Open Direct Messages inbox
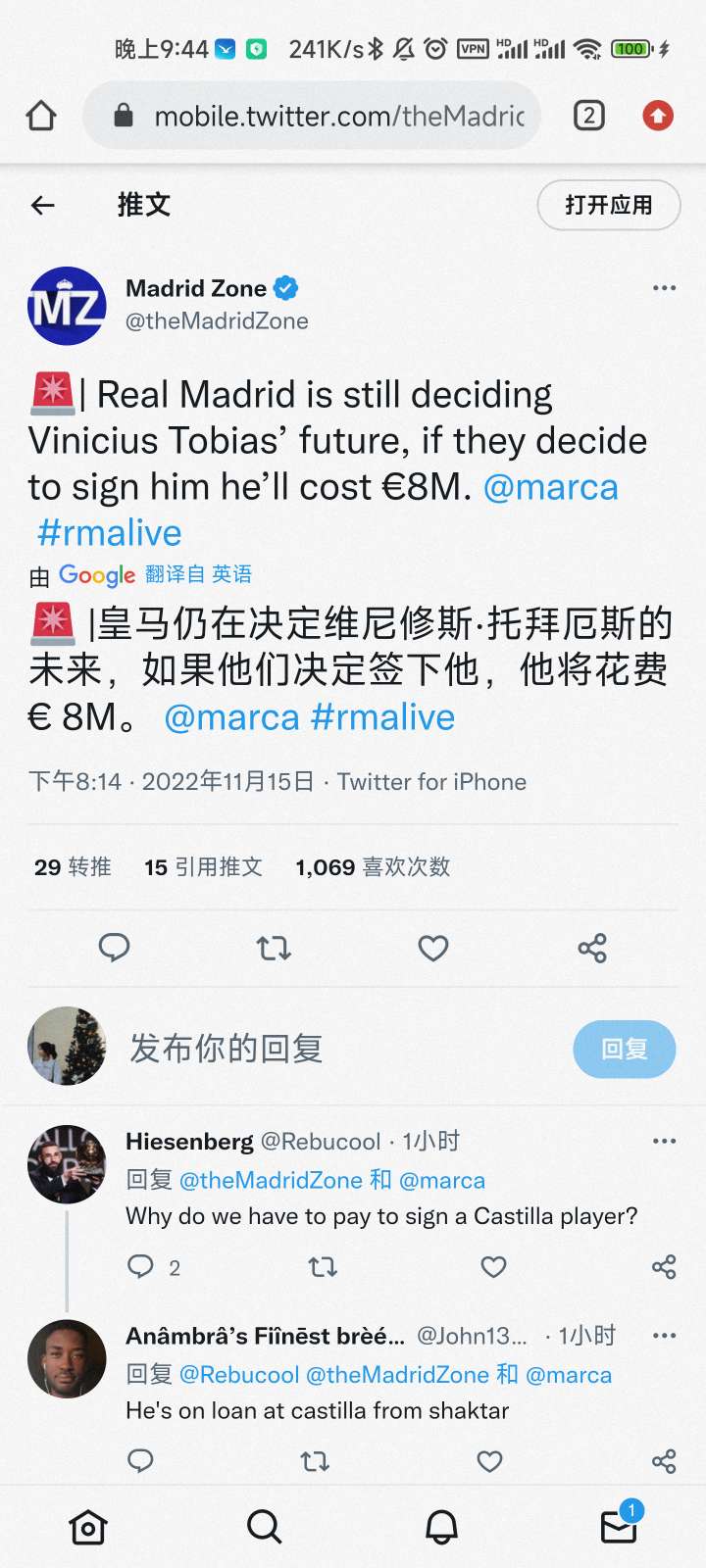 [x=617, y=1526]
